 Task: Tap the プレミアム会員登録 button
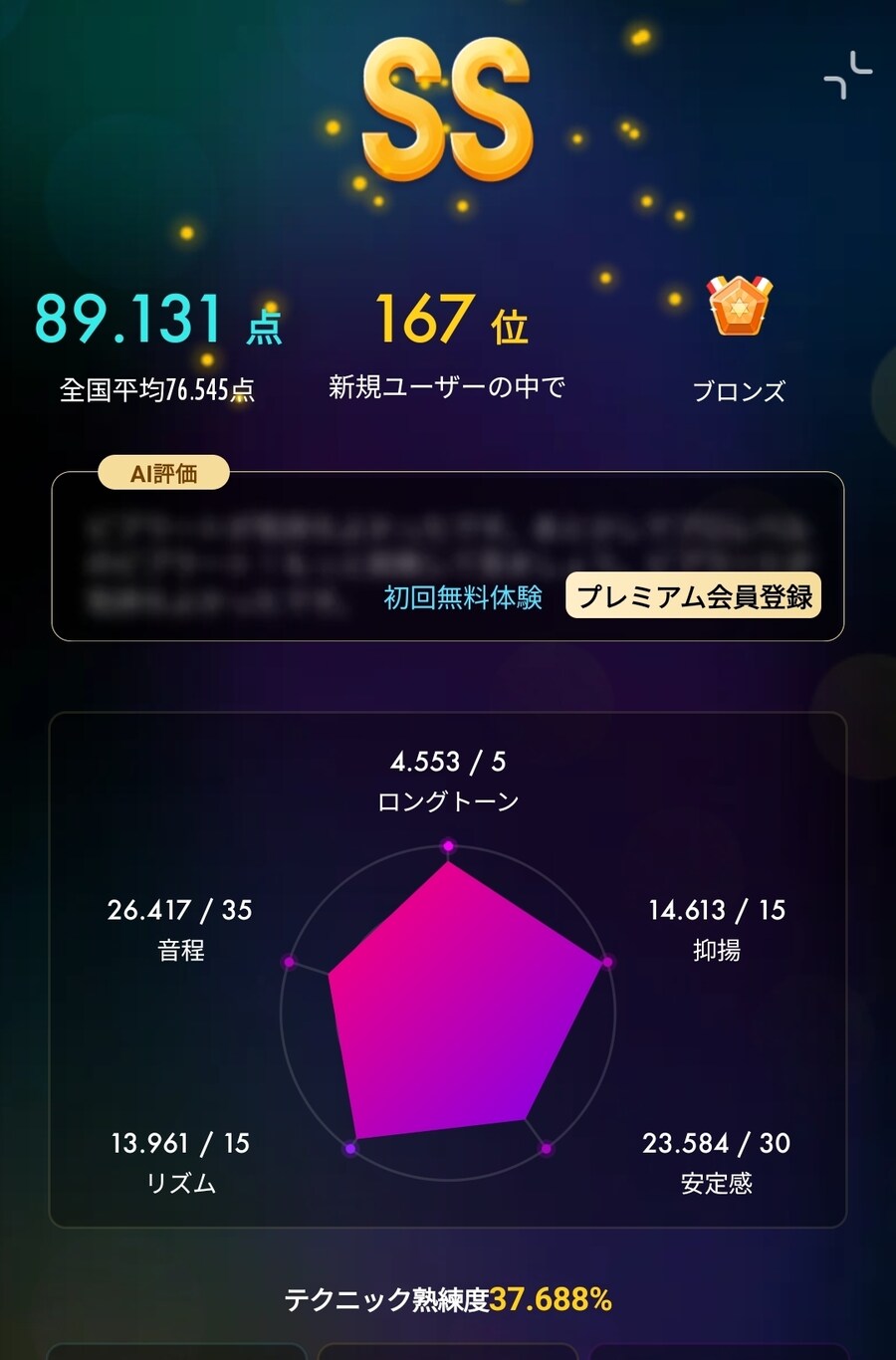[694, 595]
